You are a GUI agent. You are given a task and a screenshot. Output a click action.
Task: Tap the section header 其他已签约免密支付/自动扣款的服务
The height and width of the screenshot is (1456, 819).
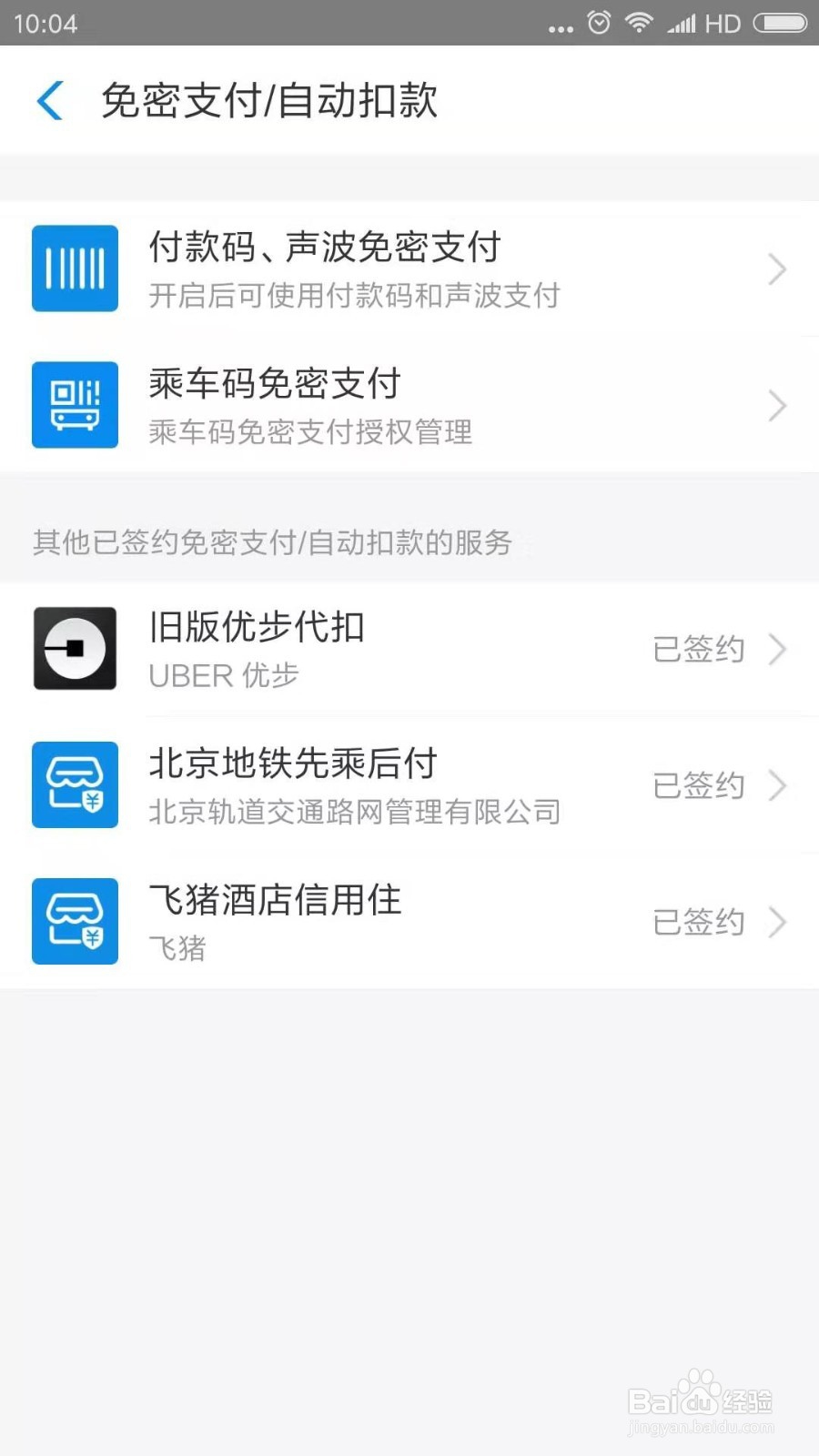tap(273, 541)
